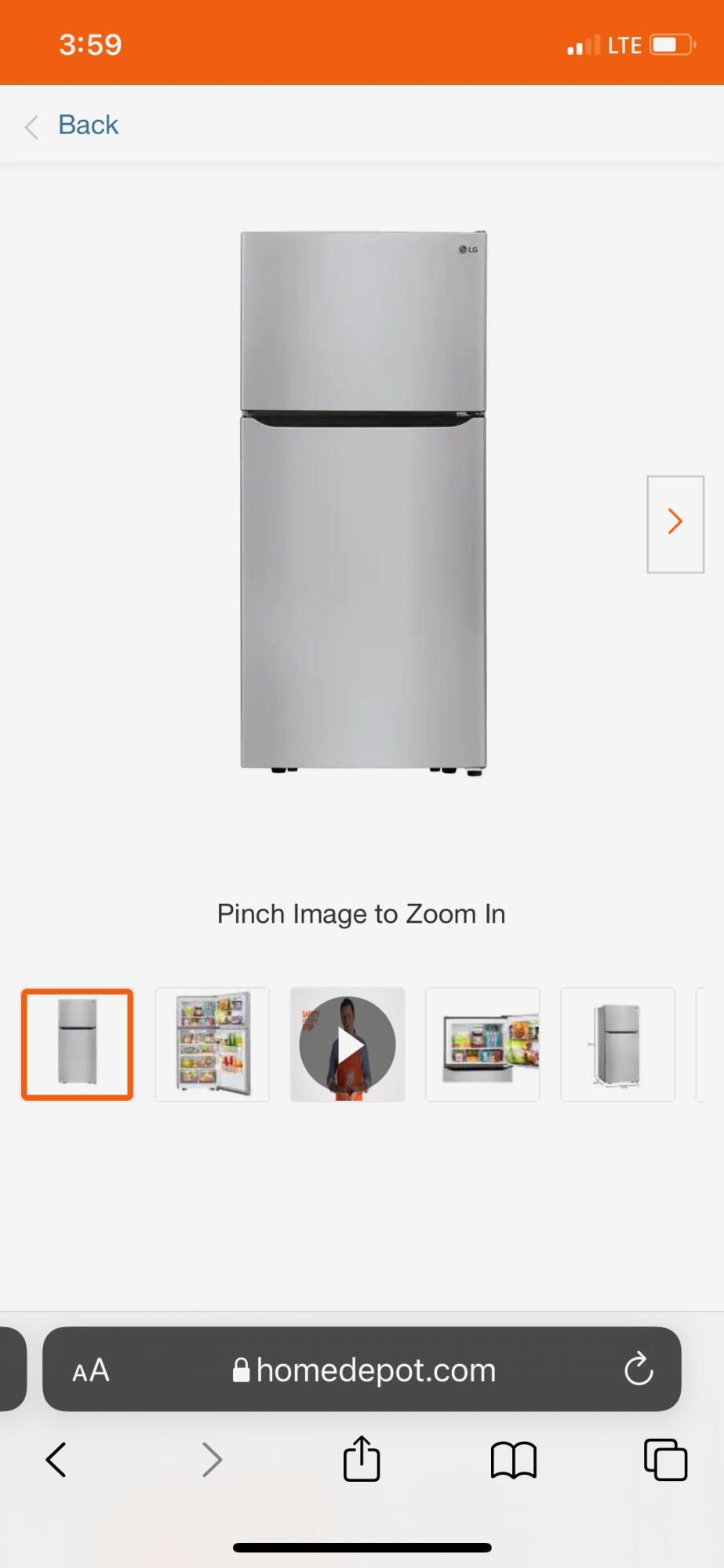Image resolution: width=724 pixels, height=1568 pixels.
Task: Advance to the next product image
Action: (x=675, y=521)
